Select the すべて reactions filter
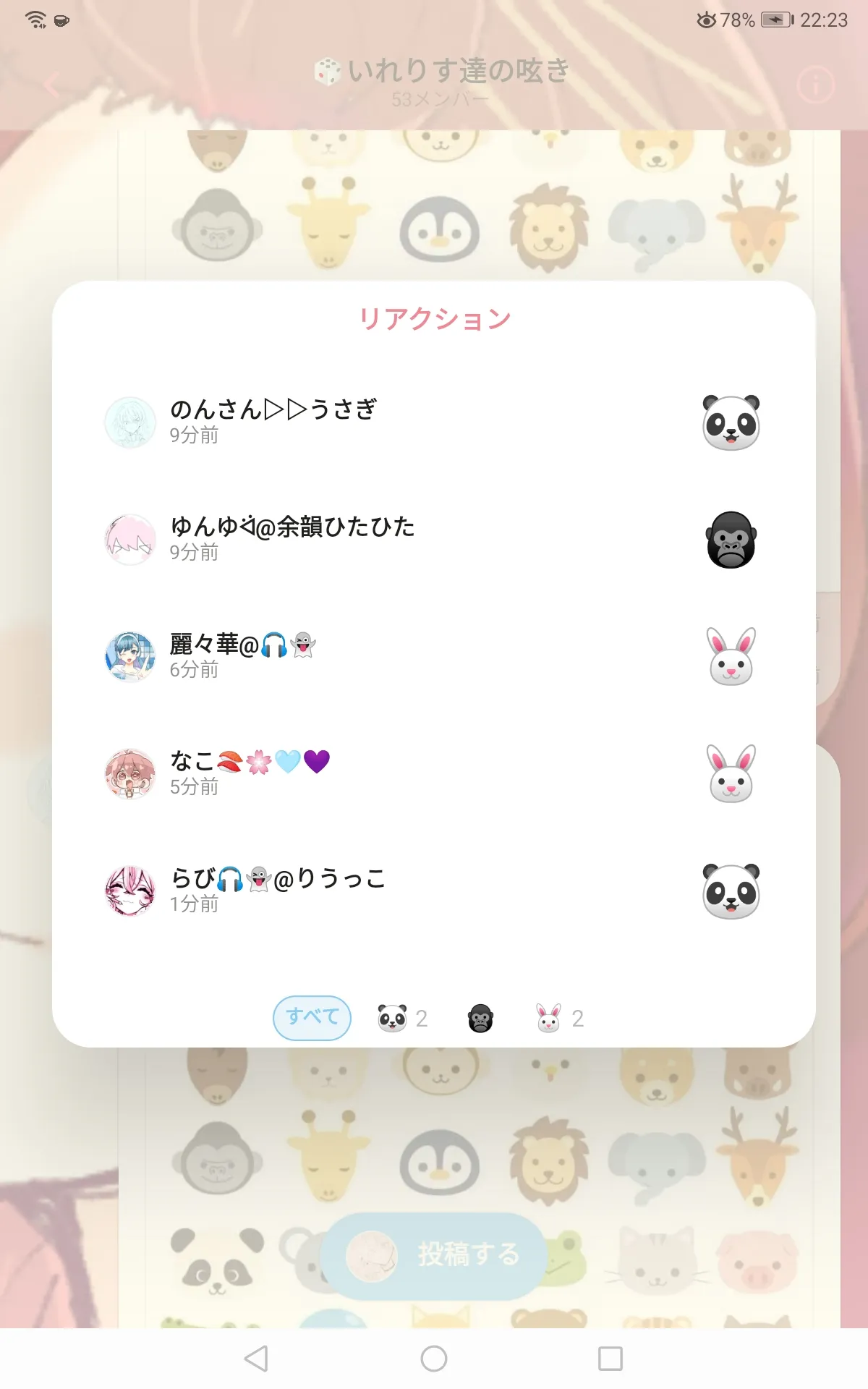This screenshot has height=1389, width=868. coord(312,1018)
